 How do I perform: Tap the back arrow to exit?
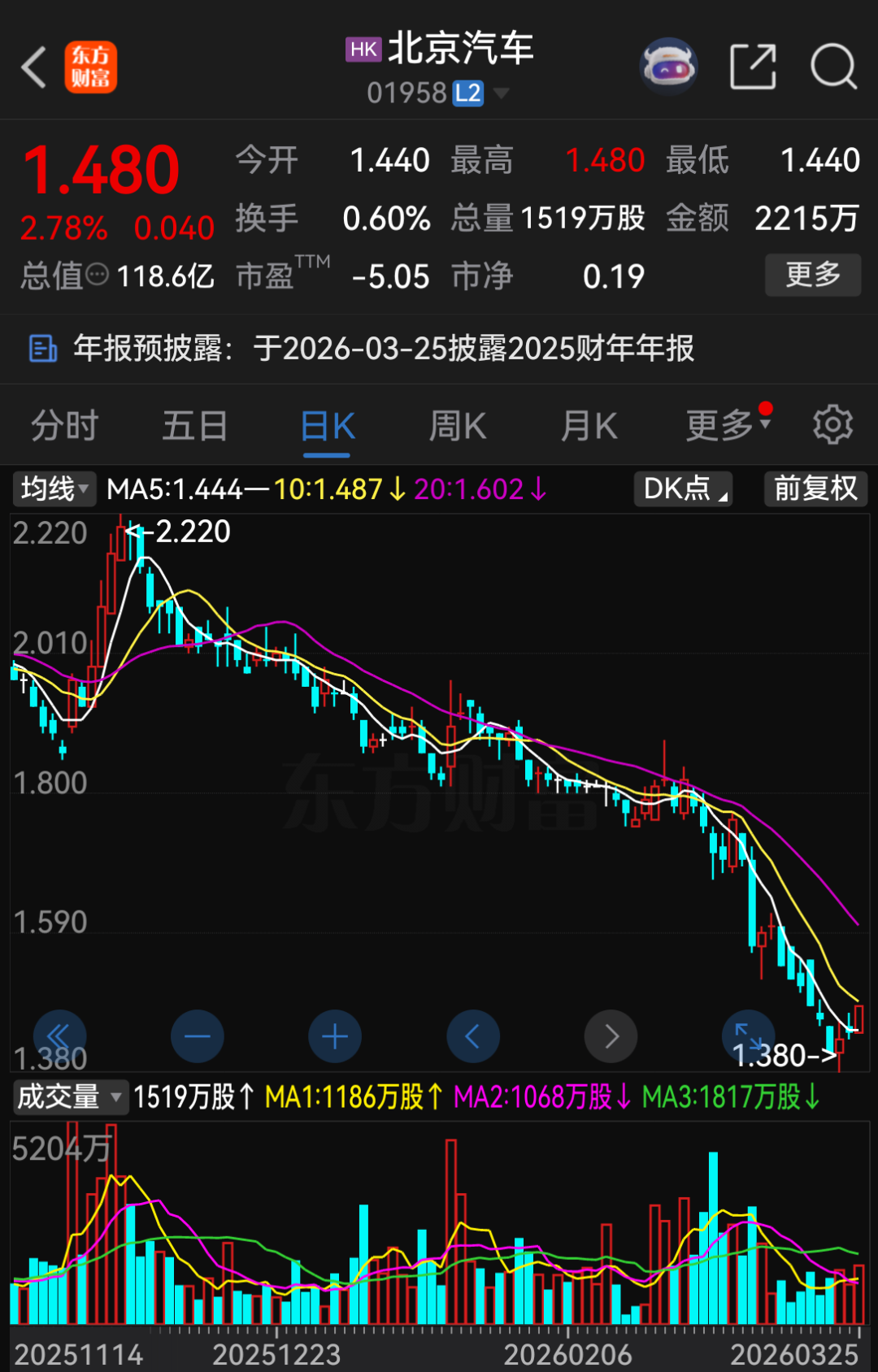(x=33, y=65)
